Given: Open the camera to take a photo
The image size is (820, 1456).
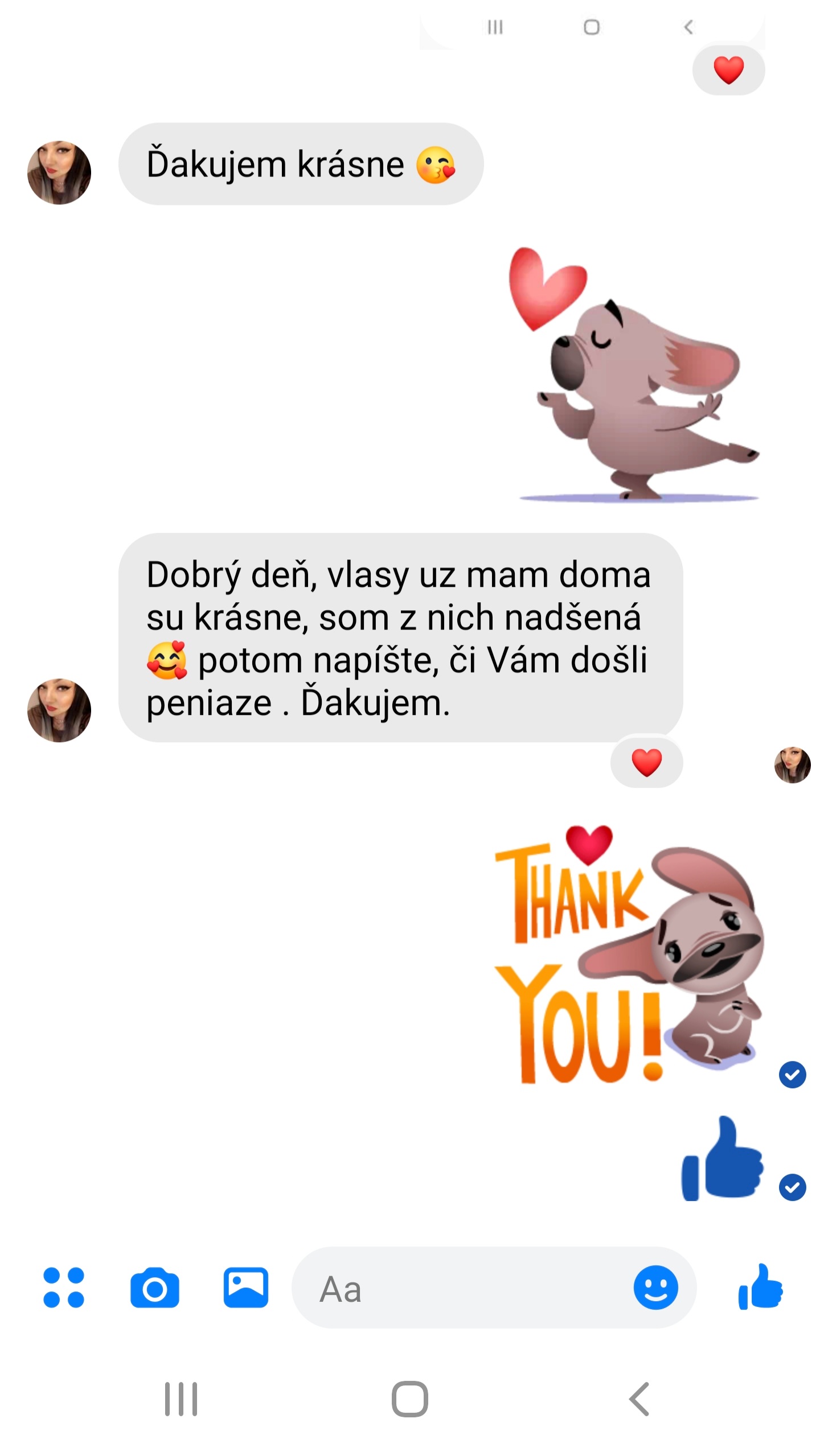Looking at the screenshot, I should 154,1288.
